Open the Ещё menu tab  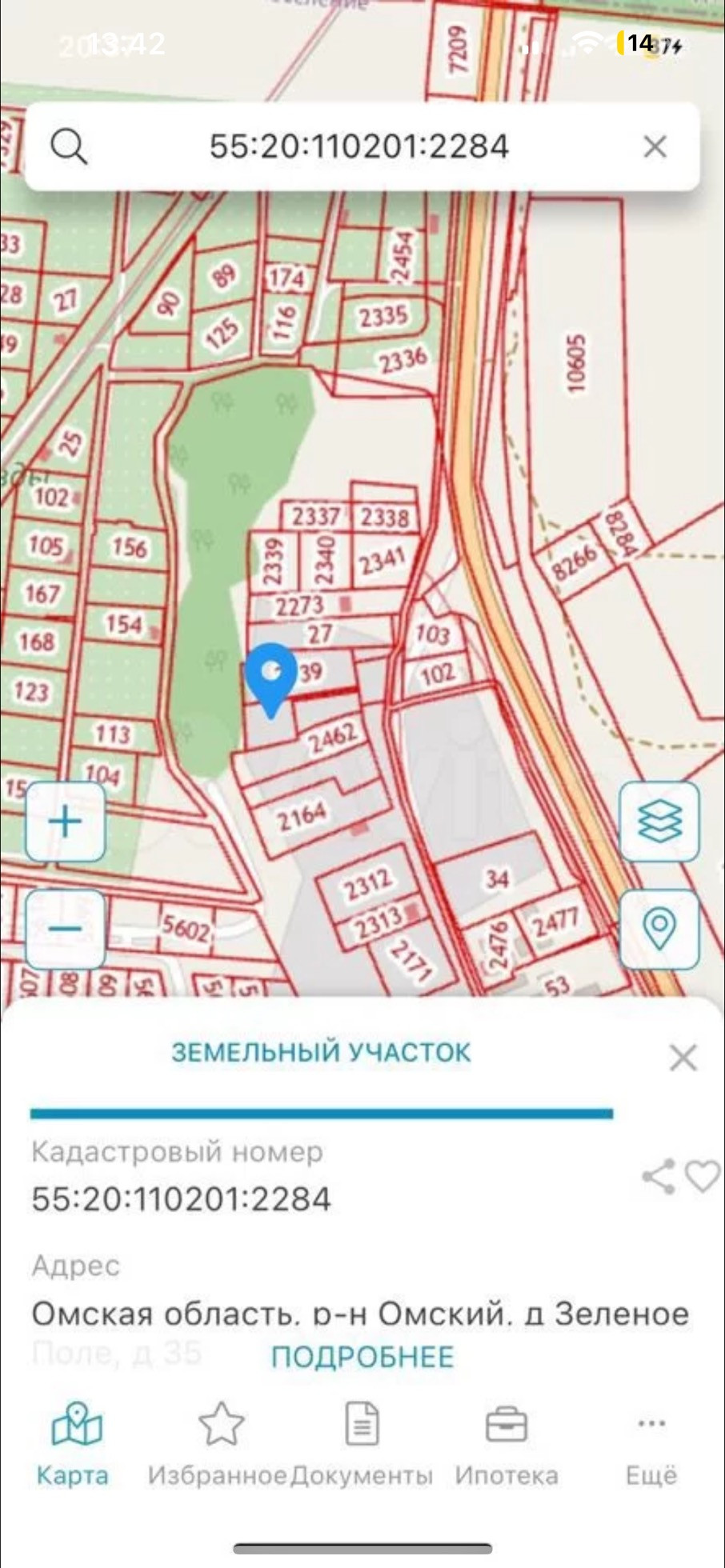coord(651,1445)
